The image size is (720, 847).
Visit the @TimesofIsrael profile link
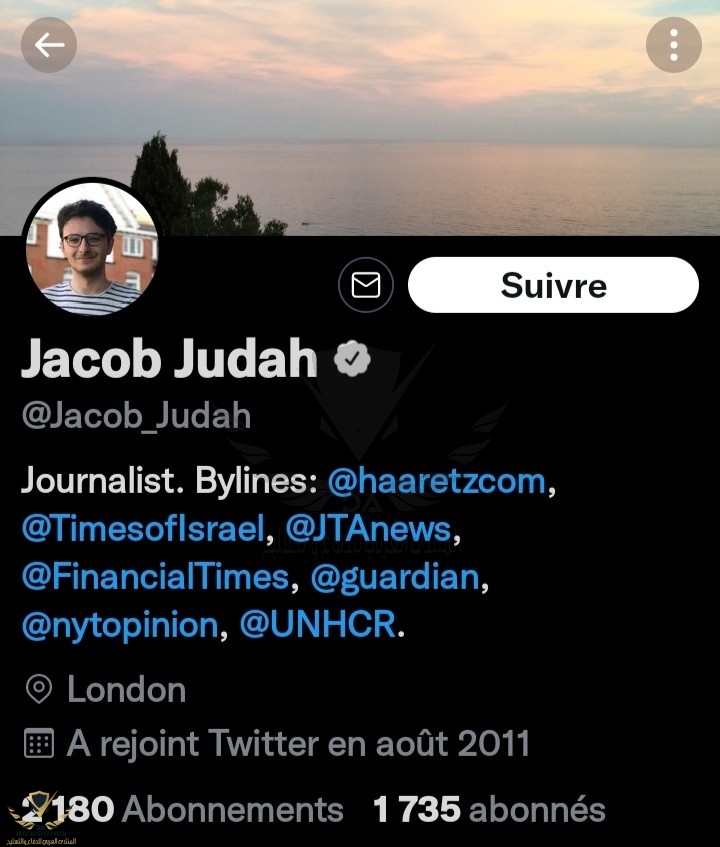[x=143, y=529]
